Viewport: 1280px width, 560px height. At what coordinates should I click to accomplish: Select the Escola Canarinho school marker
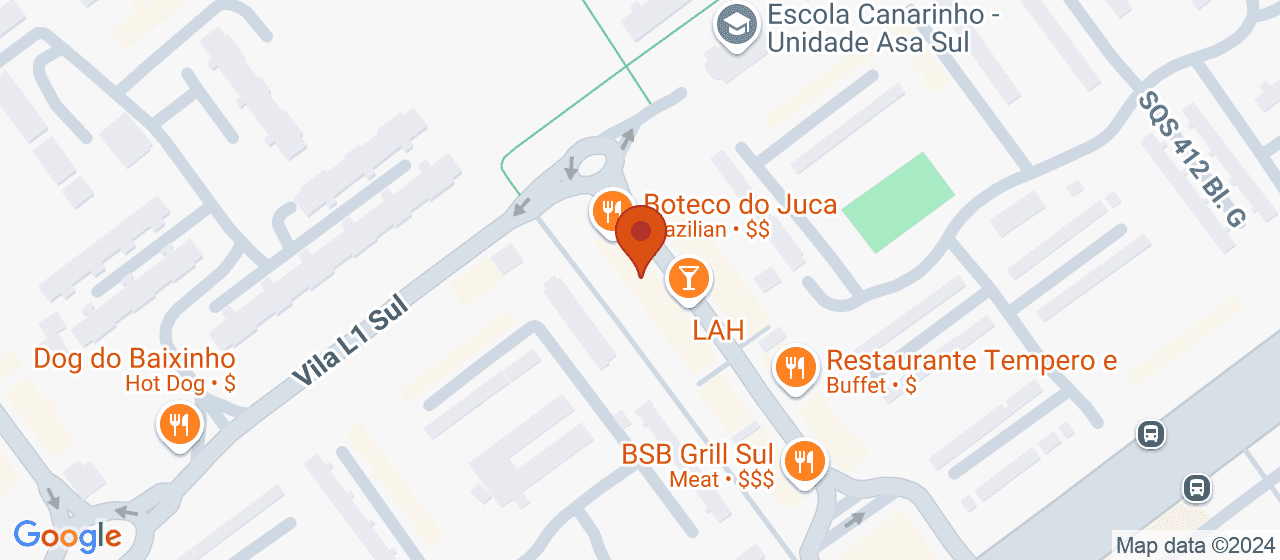(x=738, y=23)
